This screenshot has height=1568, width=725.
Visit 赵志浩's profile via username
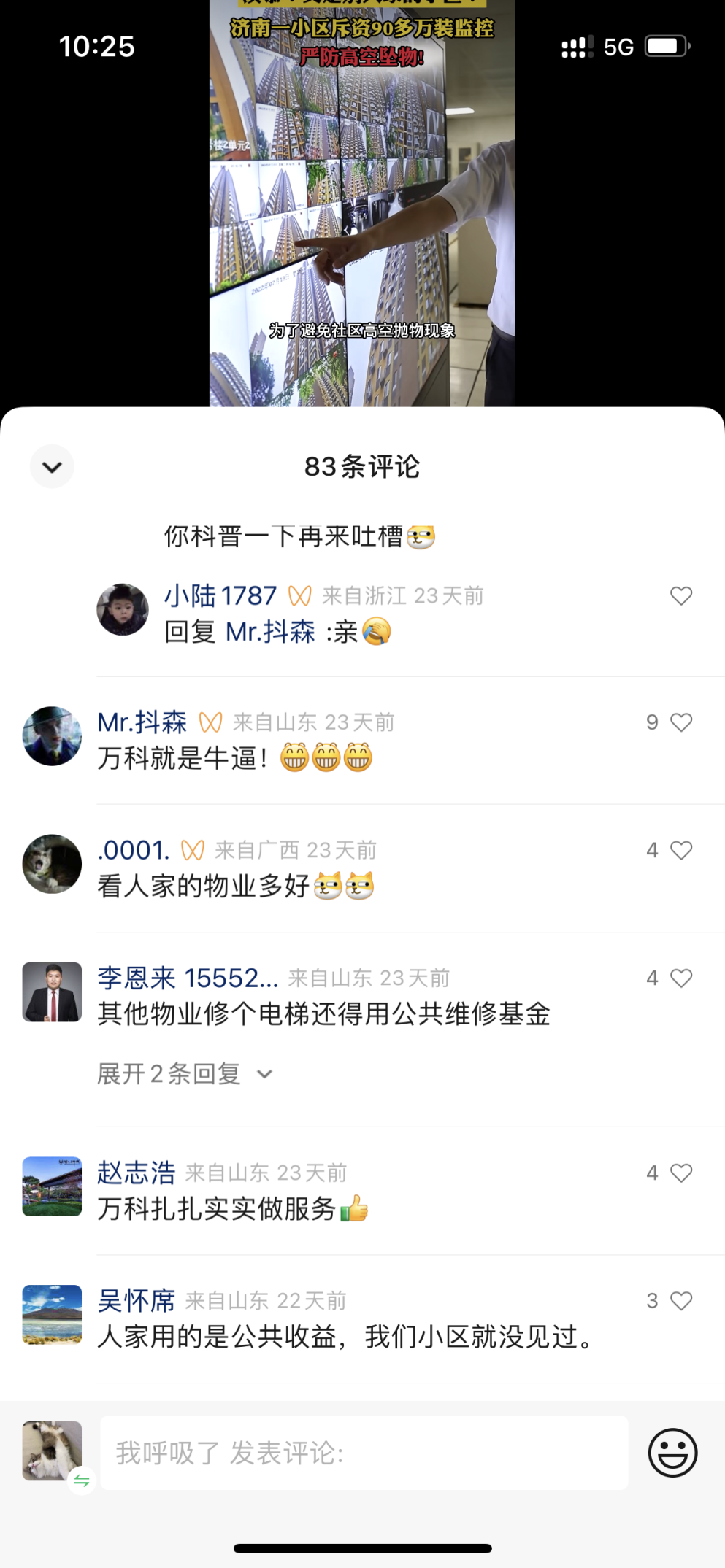pyautogui.click(x=137, y=1173)
